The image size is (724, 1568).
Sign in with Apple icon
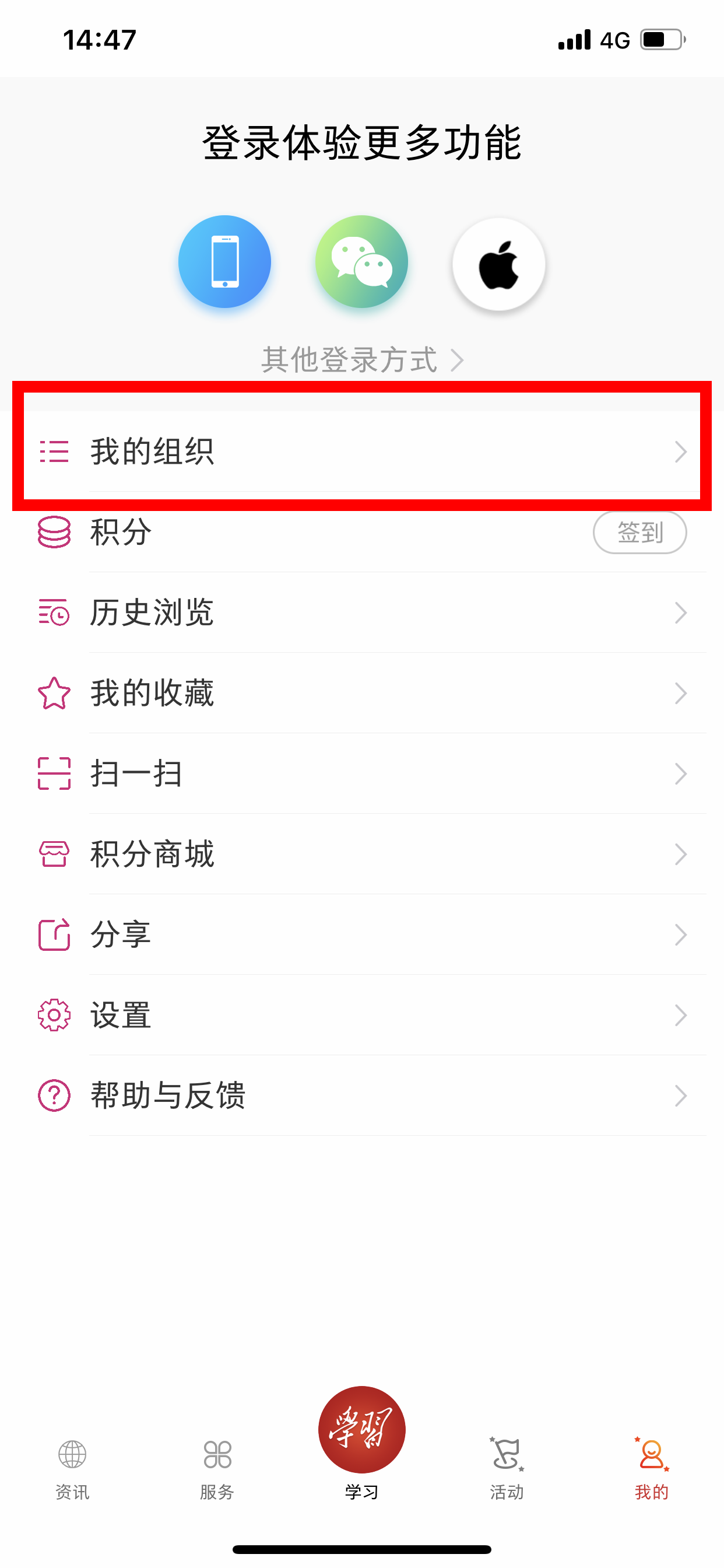[499, 264]
